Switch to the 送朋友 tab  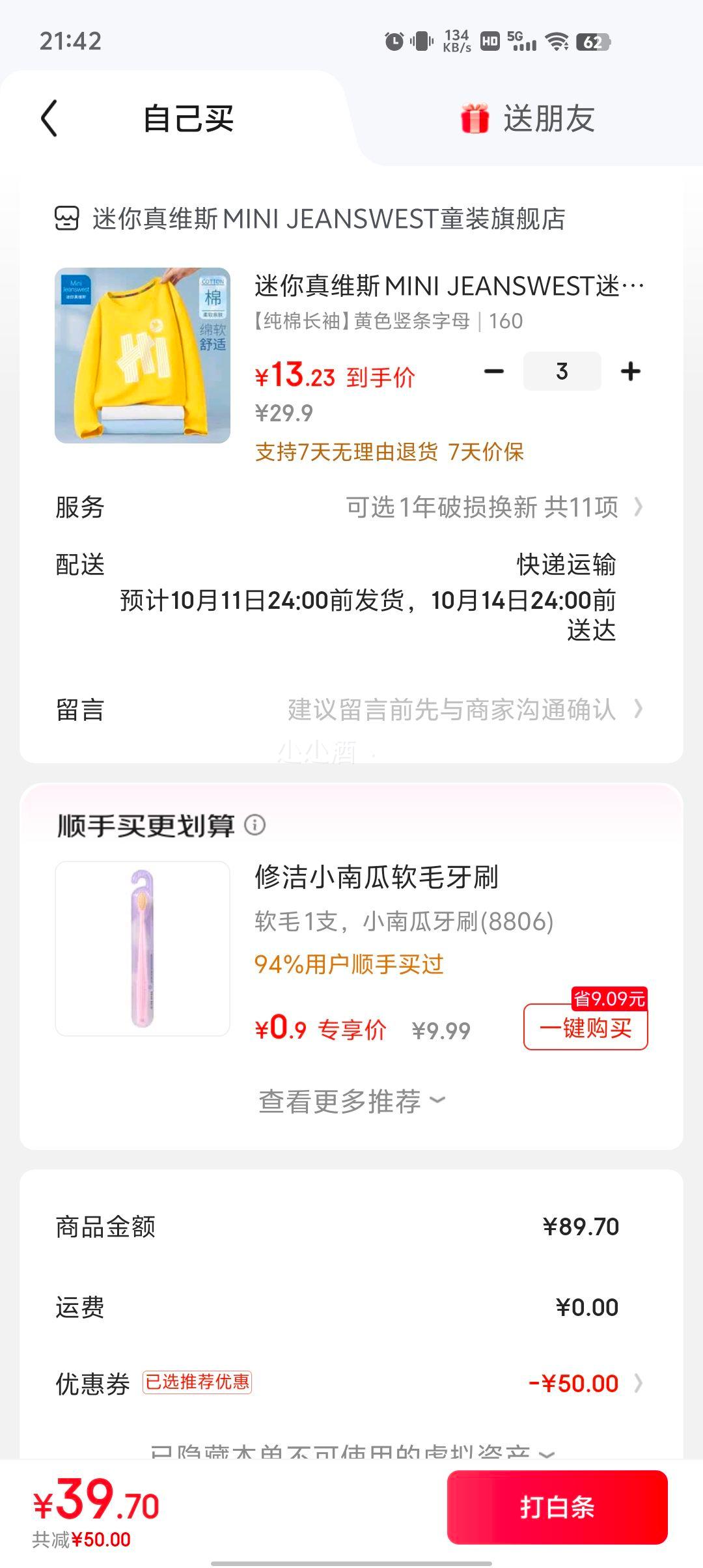coord(527,119)
